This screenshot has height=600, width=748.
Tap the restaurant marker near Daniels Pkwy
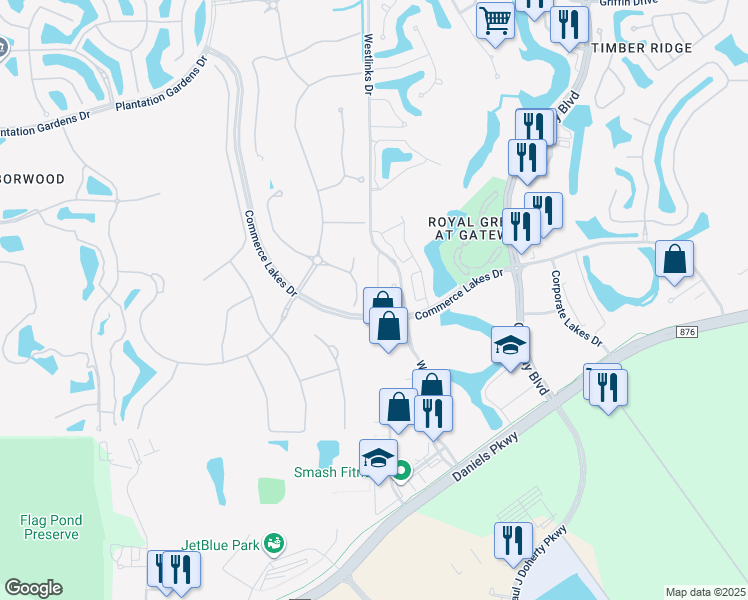433,412
